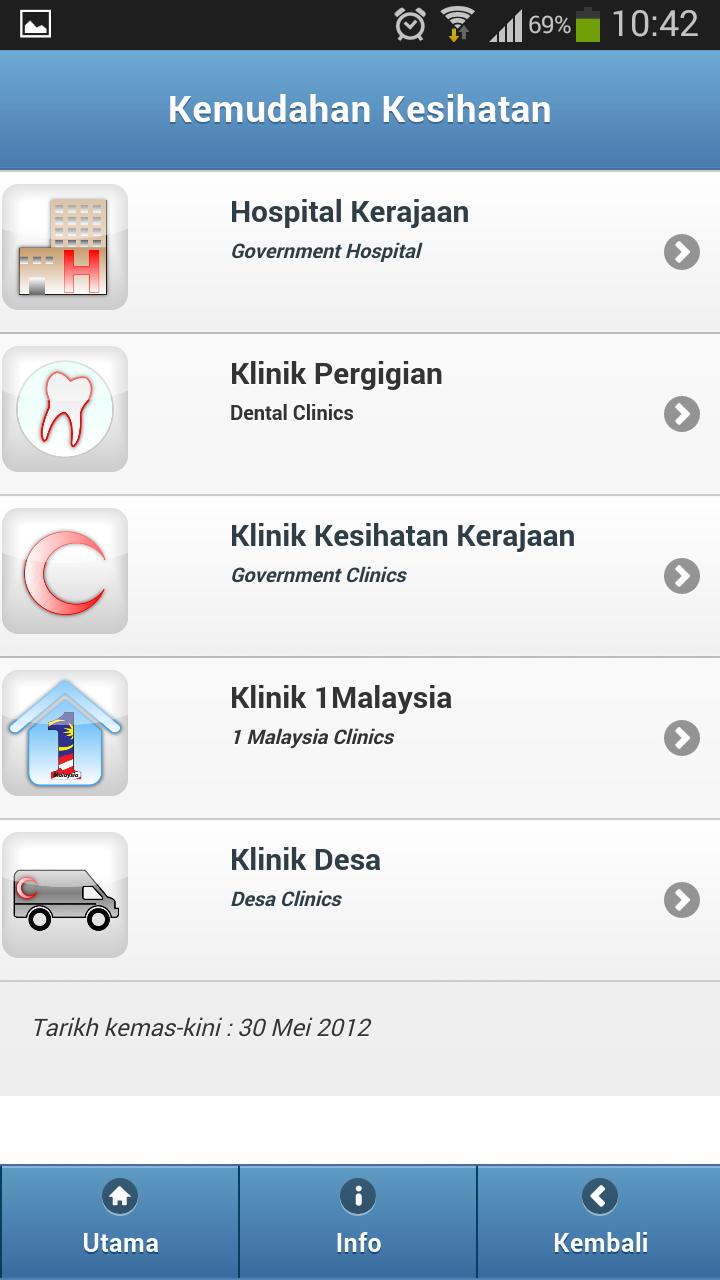Click the 1Malaysia house icon
Screen dimensions: 720x1280
(64, 733)
